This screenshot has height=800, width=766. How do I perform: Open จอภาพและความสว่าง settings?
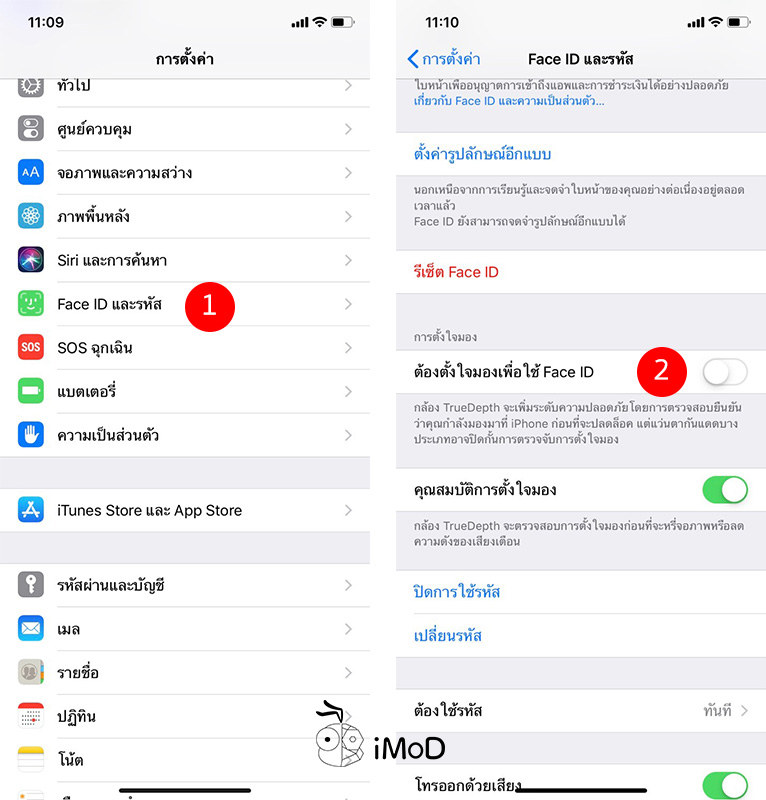point(125,173)
